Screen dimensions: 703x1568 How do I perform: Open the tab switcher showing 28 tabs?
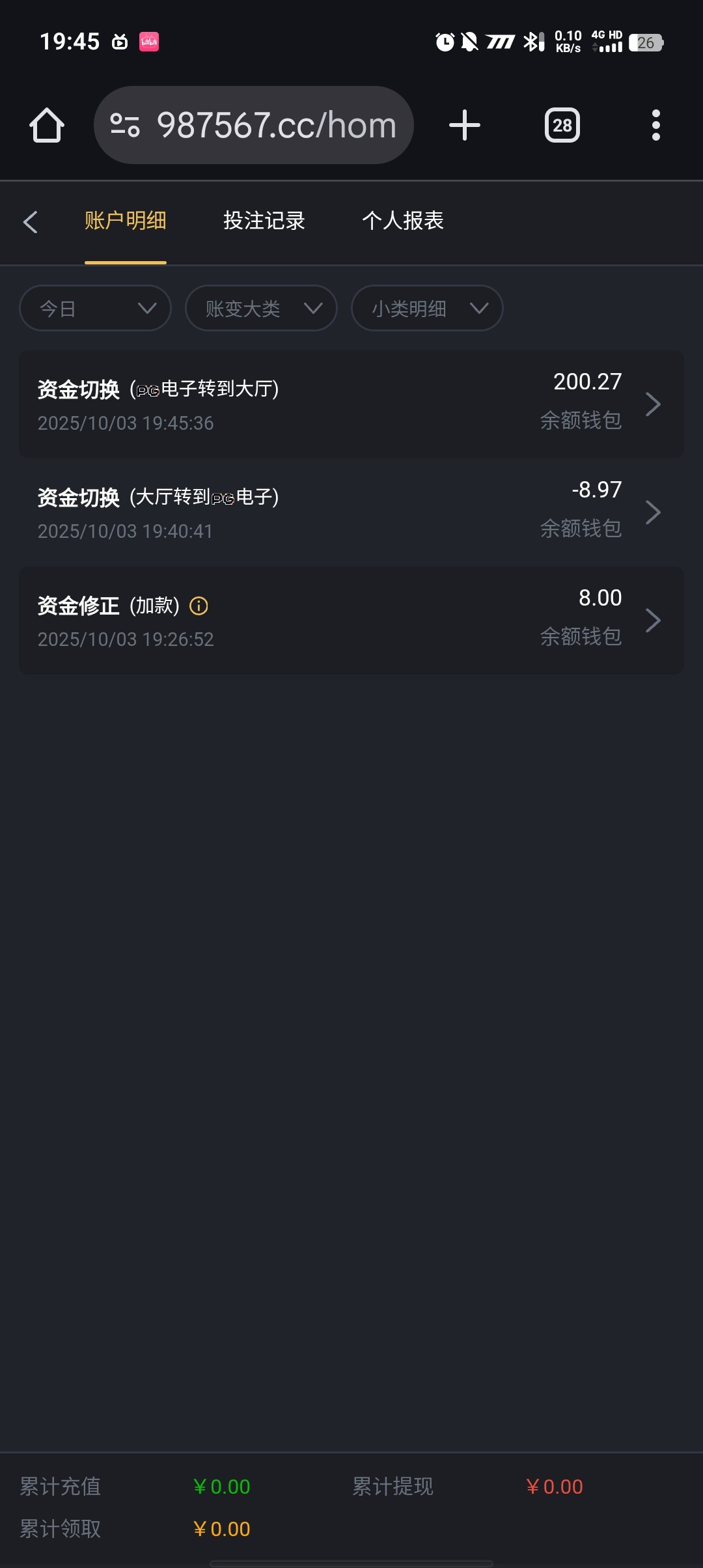point(562,125)
